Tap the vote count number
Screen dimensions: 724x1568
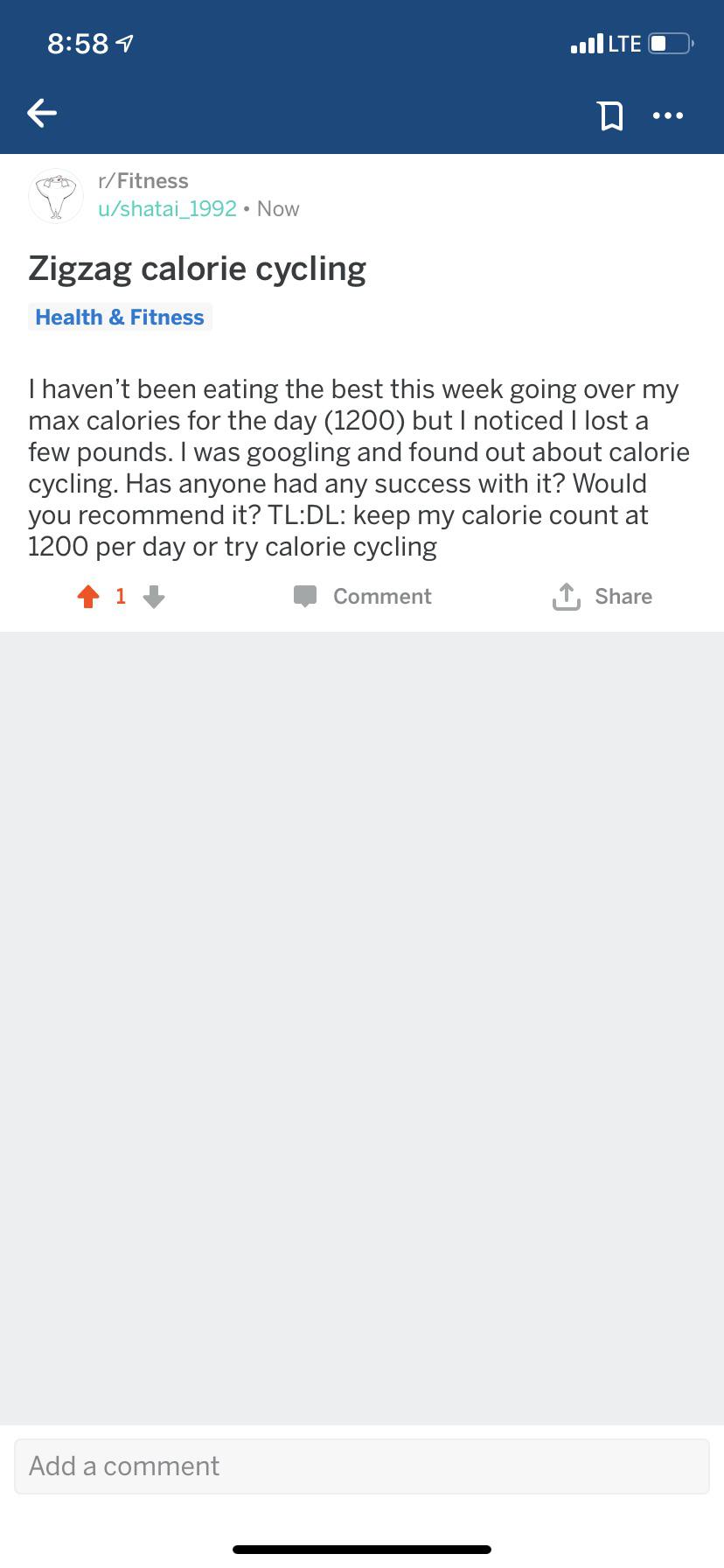pos(121,596)
